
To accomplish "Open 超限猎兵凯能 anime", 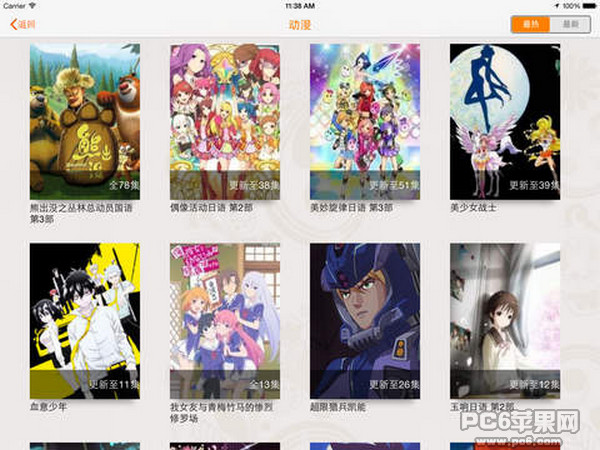I will pos(364,320).
